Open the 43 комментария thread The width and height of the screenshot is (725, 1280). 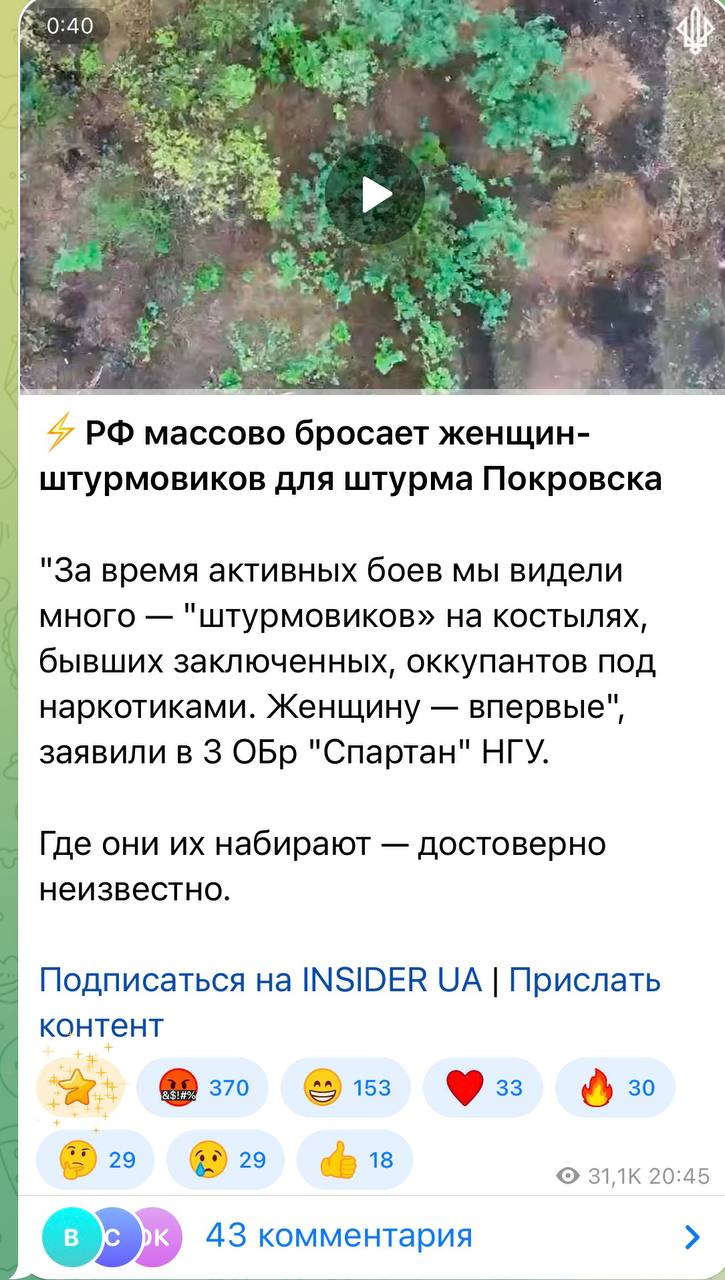click(338, 1236)
